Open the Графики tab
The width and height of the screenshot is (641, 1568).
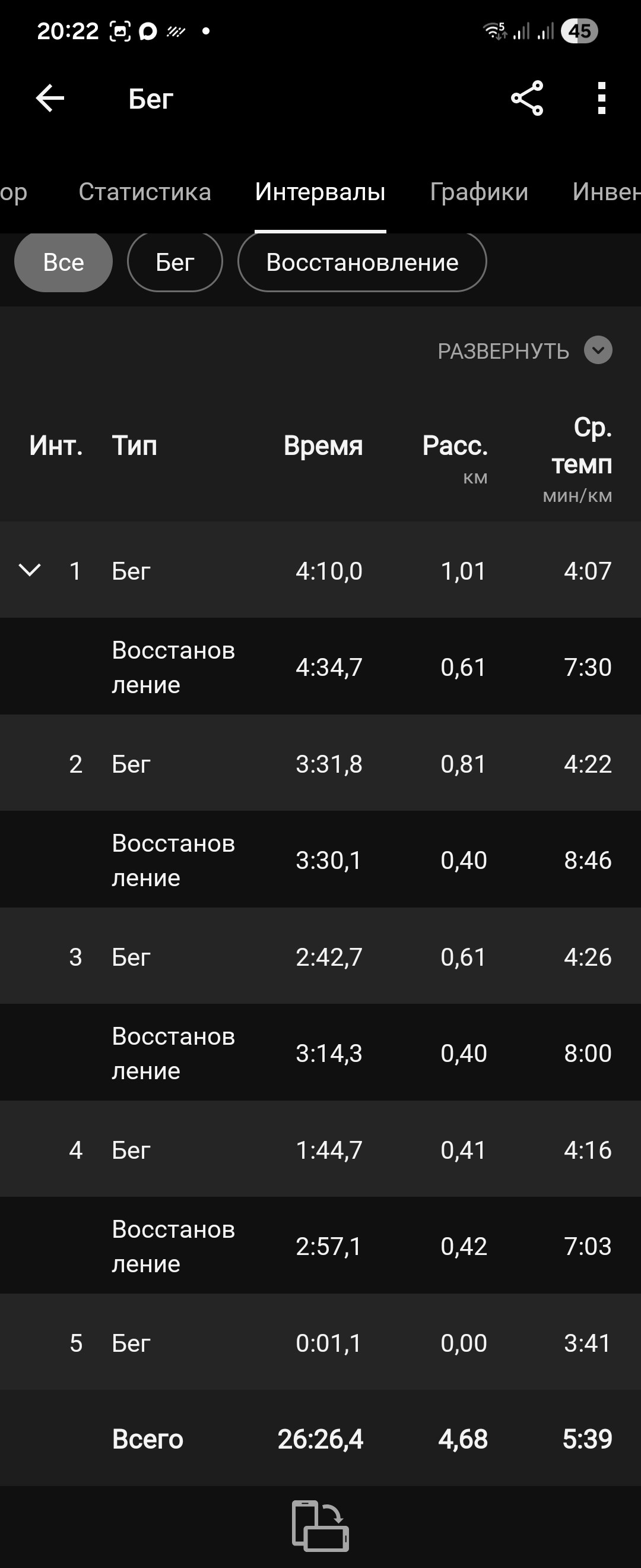click(478, 192)
